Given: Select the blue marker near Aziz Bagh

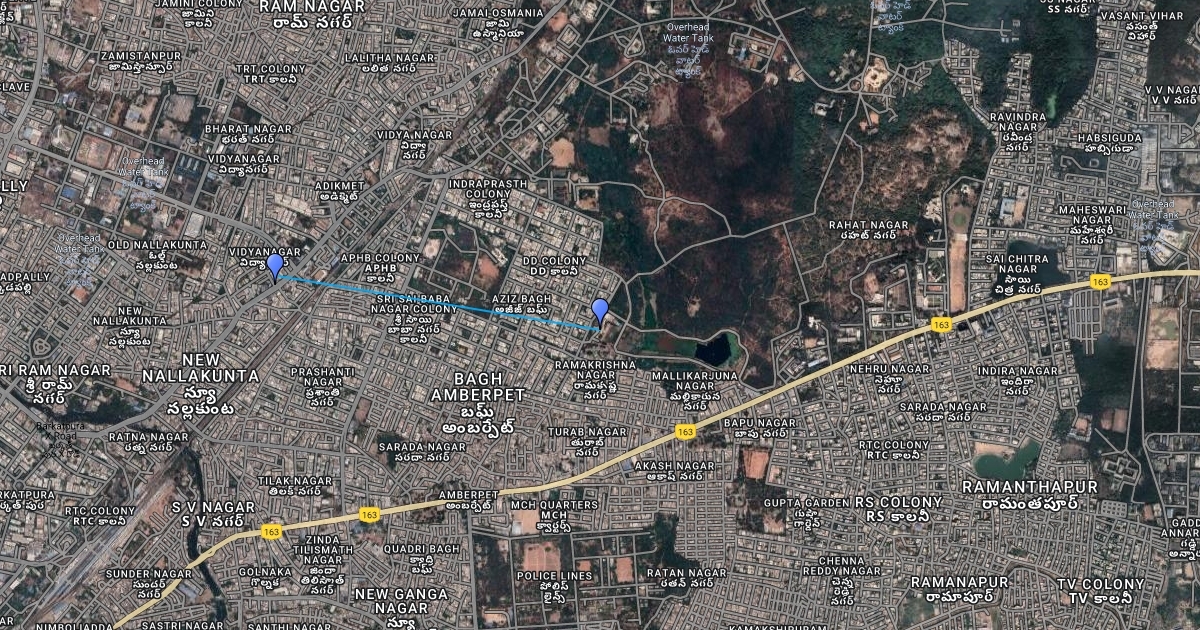Looking at the screenshot, I should [x=600, y=311].
